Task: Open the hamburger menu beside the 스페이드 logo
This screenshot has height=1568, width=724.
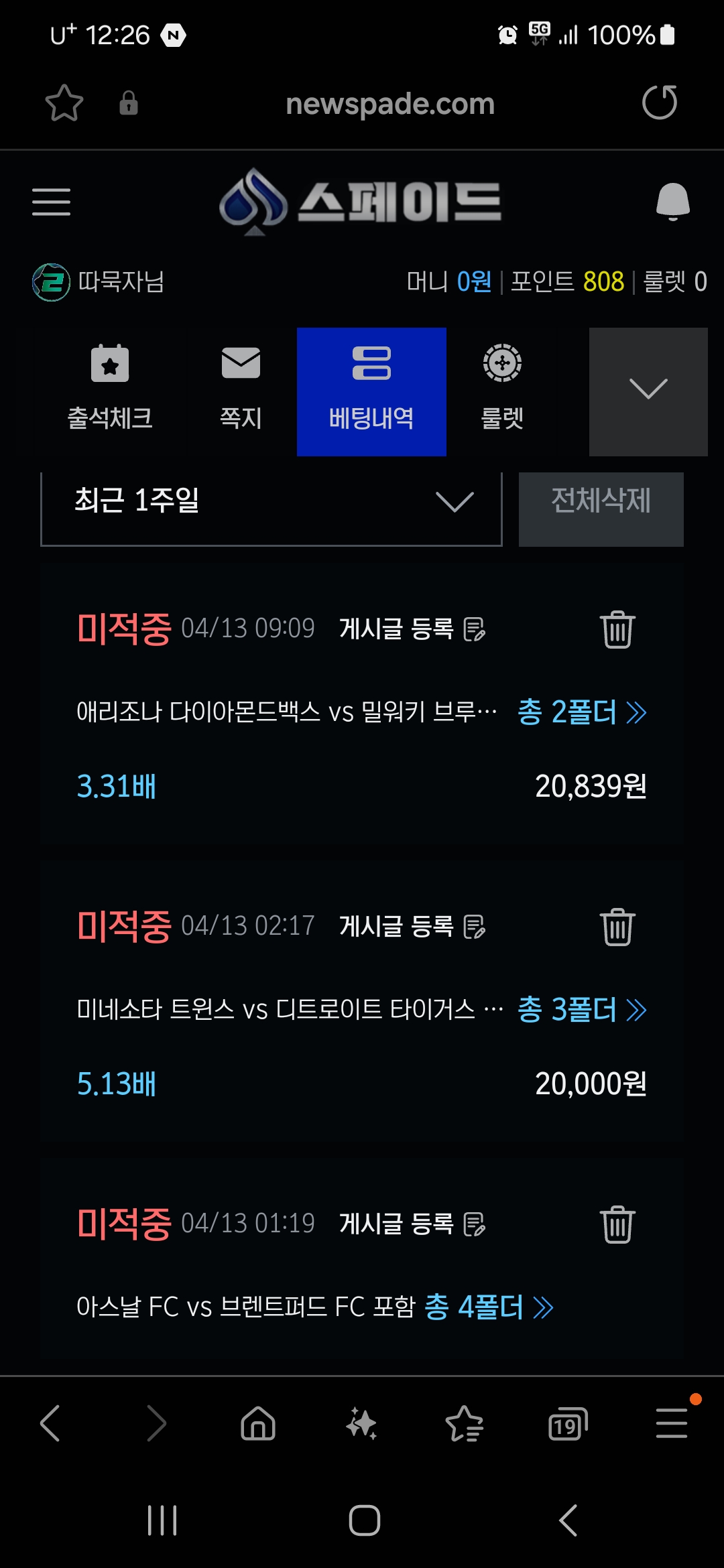Action: pyautogui.click(x=51, y=202)
